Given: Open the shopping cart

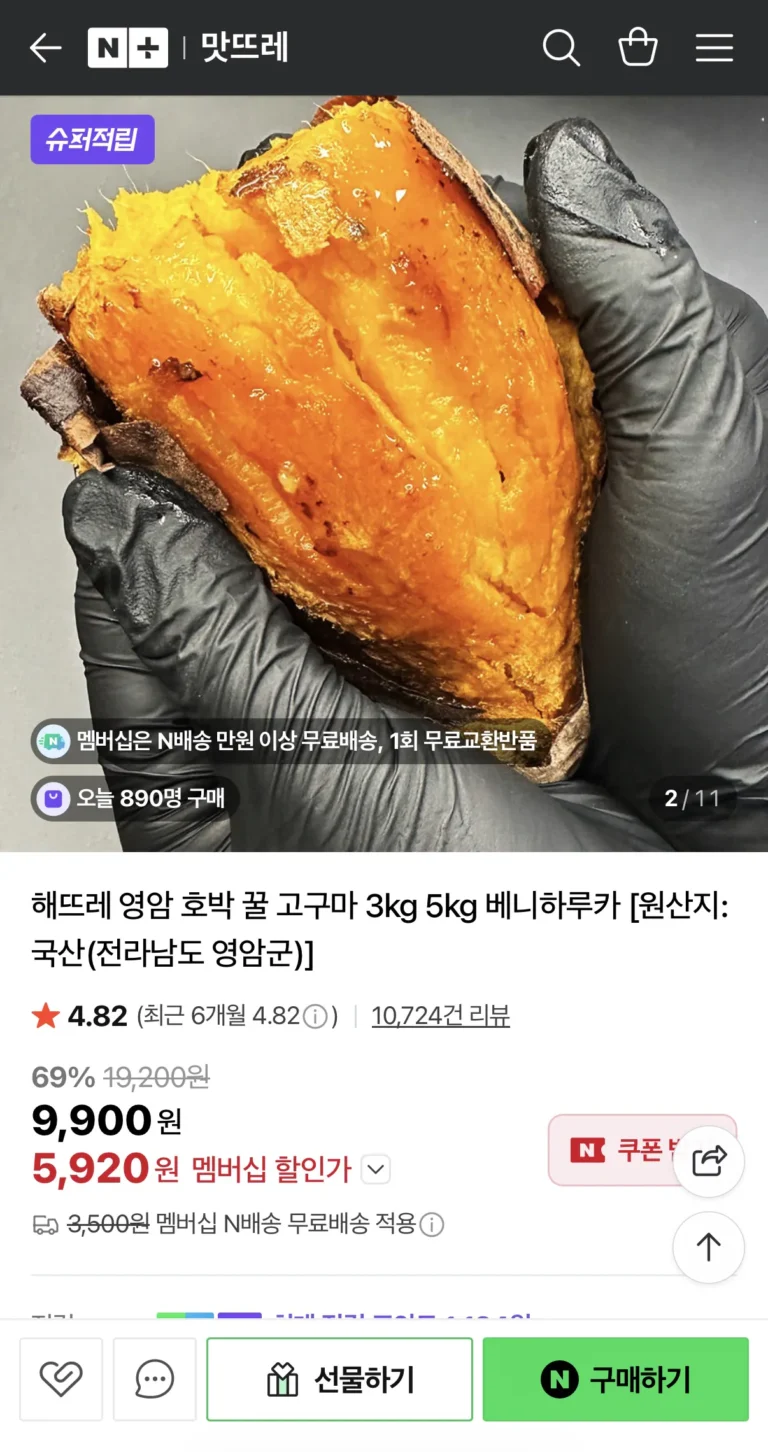Looking at the screenshot, I should pos(638,48).
